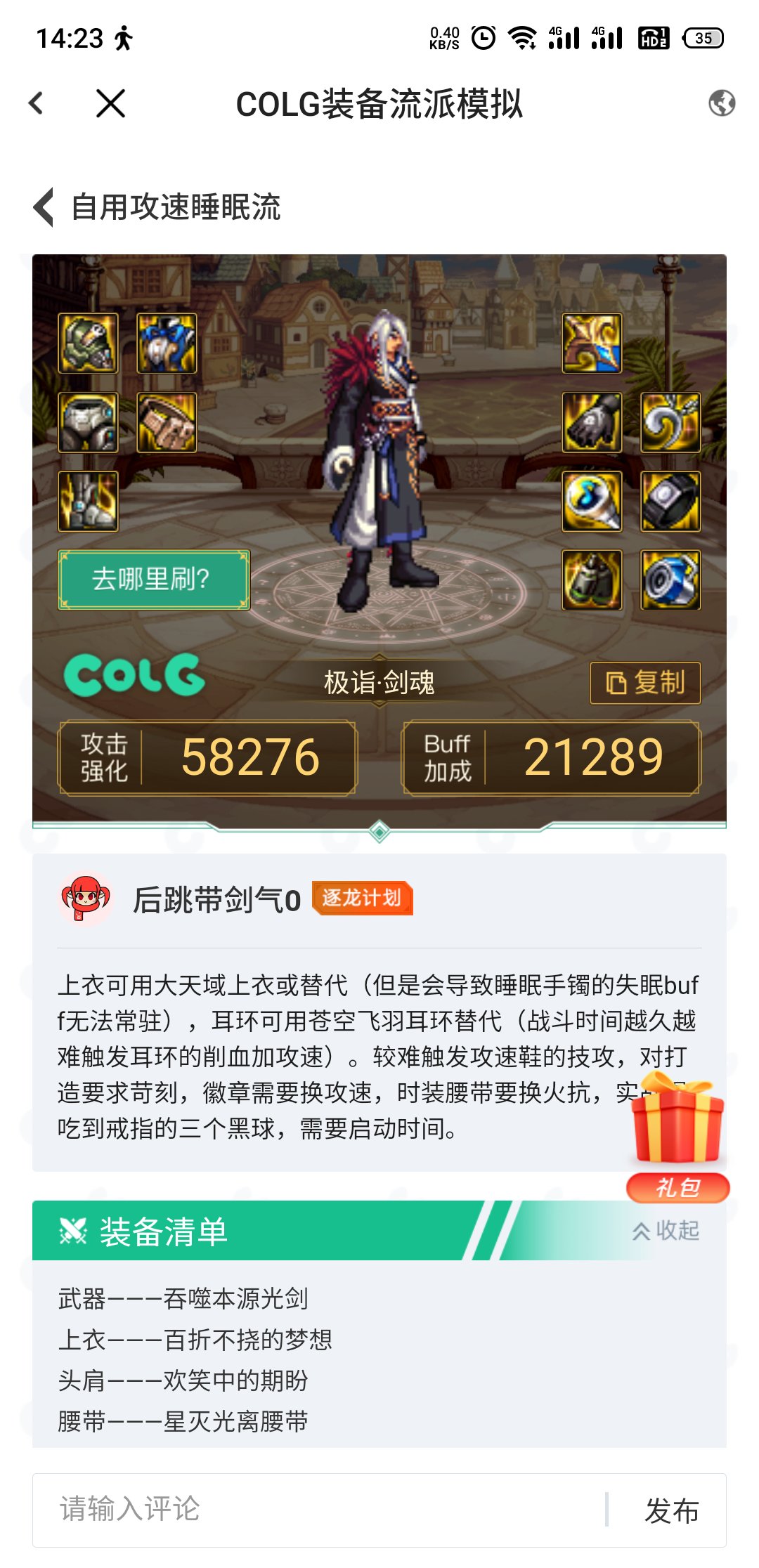Tap 发布 to post the comment
The width and height of the screenshot is (759, 1568).
click(x=671, y=1510)
